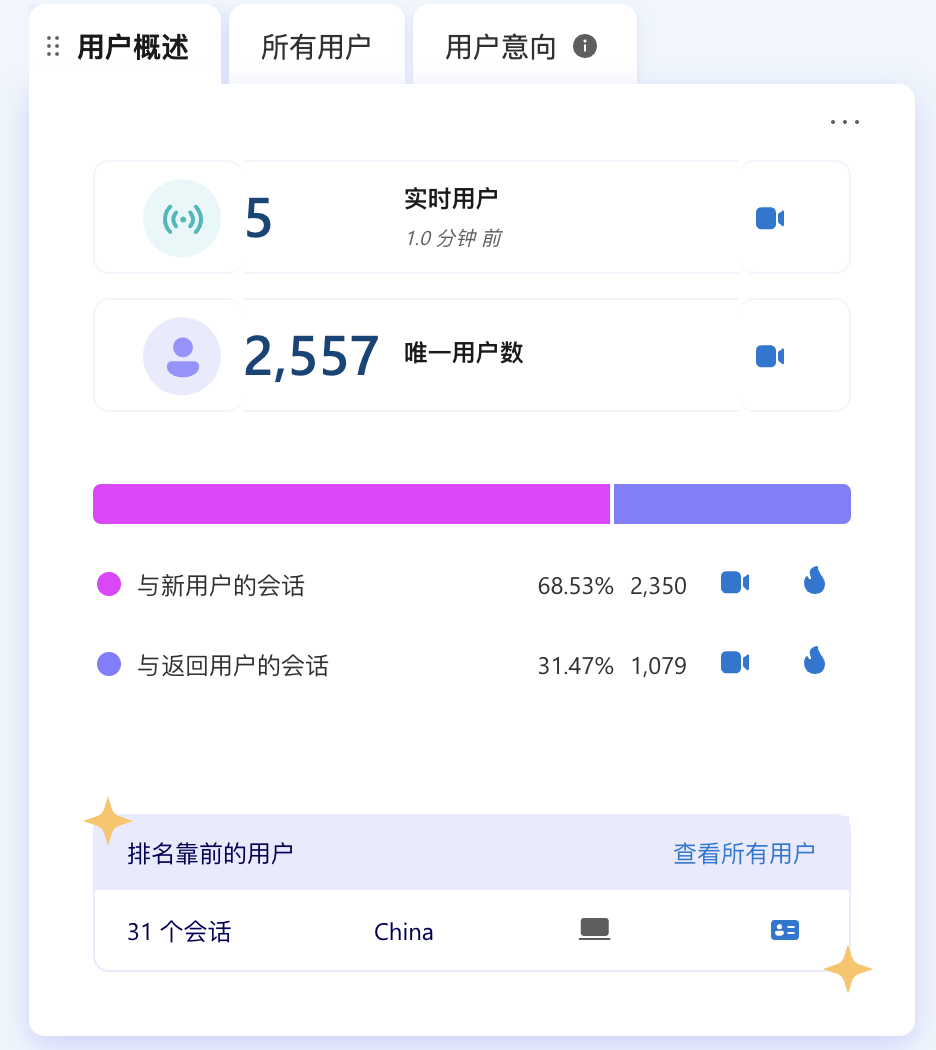The width and height of the screenshot is (936, 1050).
Task: Show info icon beside 用户意向
Action: pos(585,46)
